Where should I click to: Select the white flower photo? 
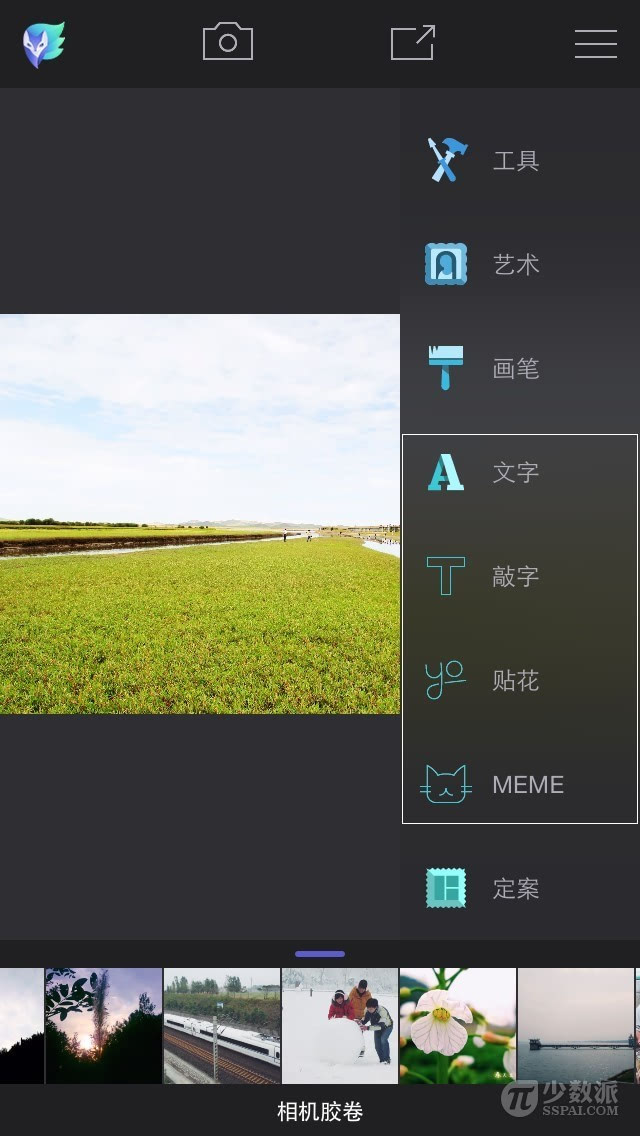point(458,1025)
